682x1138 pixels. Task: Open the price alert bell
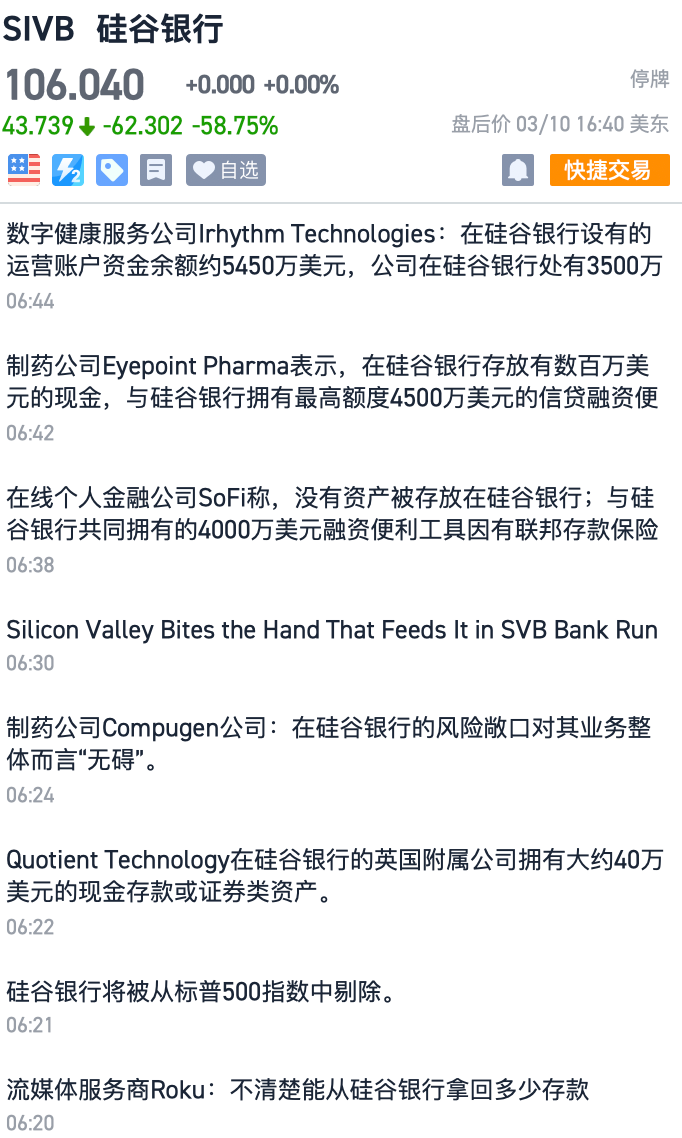[517, 170]
